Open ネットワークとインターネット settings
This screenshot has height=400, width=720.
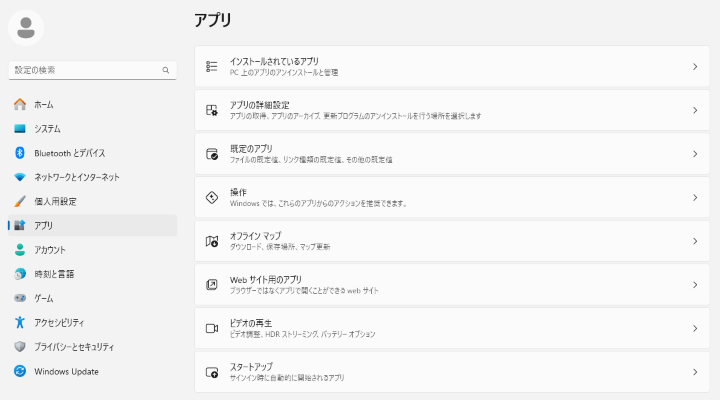76,177
